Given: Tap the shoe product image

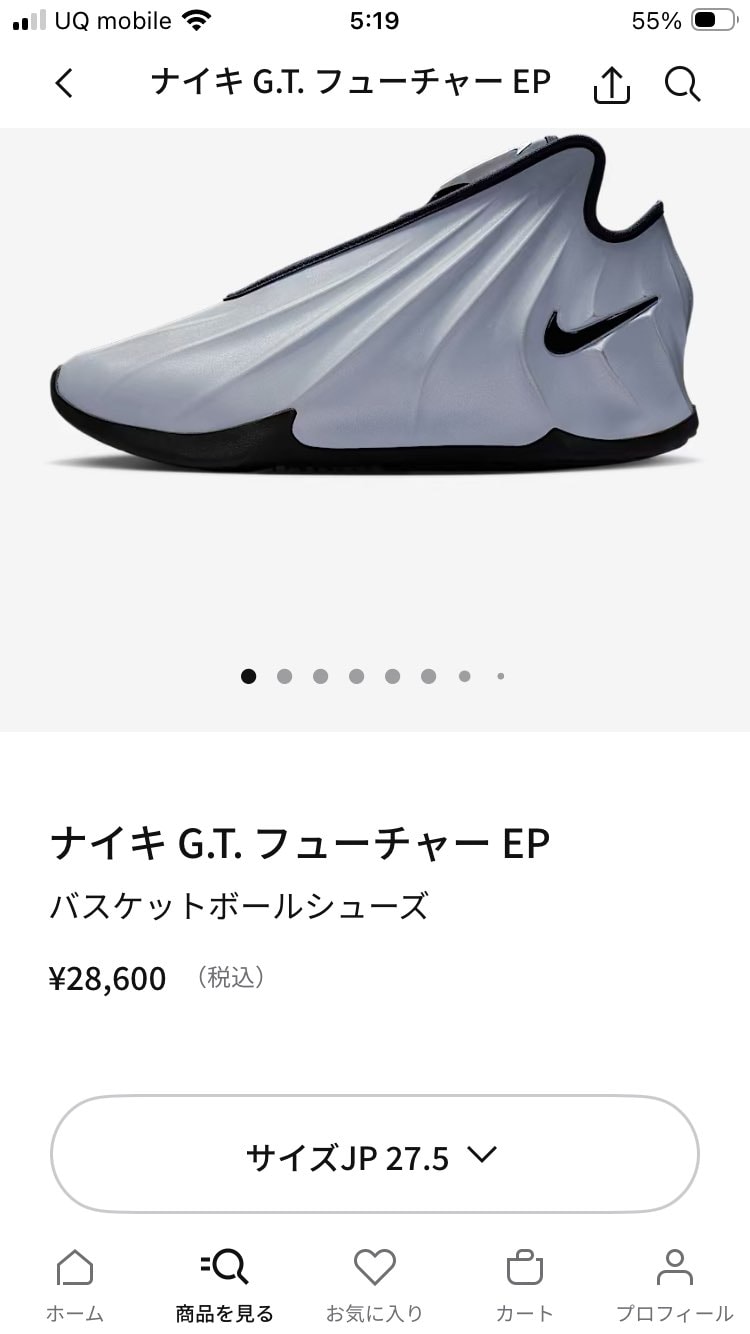Looking at the screenshot, I should point(375,320).
